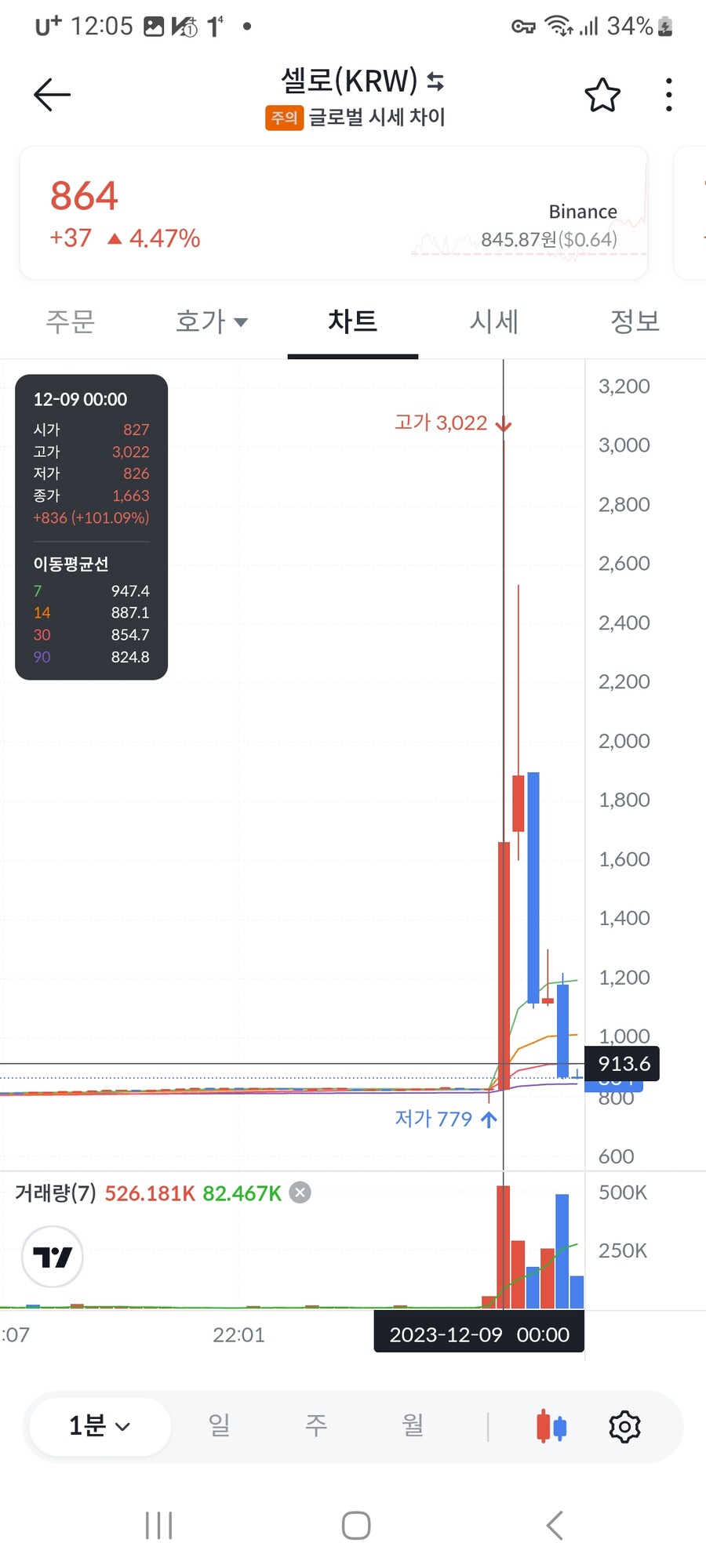Screen dimensions: 706x1568
Task: Remove the 거래량 volume indicator
Action: (x=300, y=1192)
